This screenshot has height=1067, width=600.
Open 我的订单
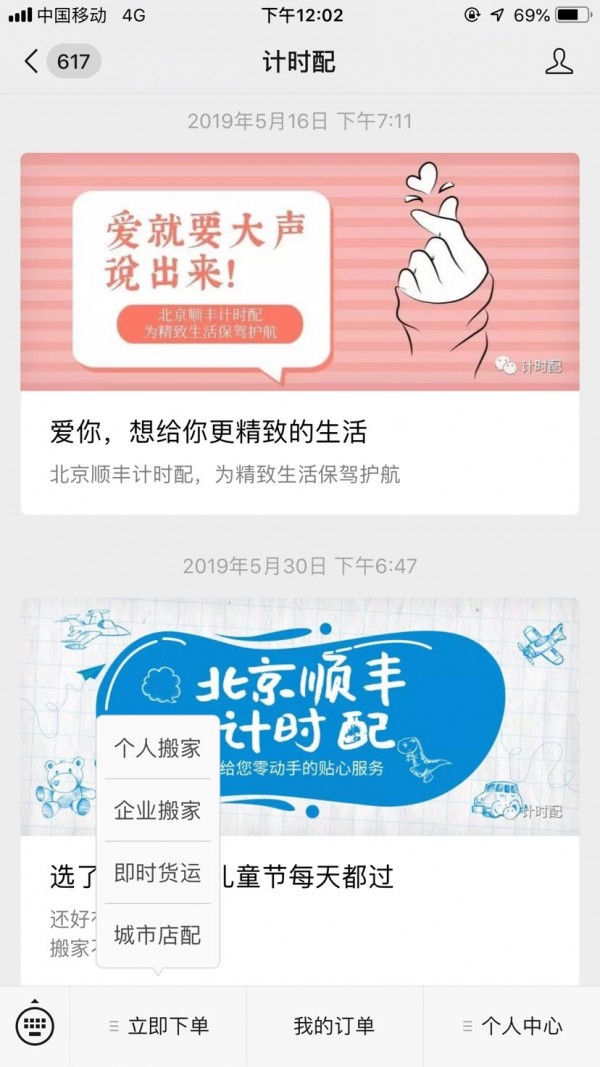(x=334, y=1026)
